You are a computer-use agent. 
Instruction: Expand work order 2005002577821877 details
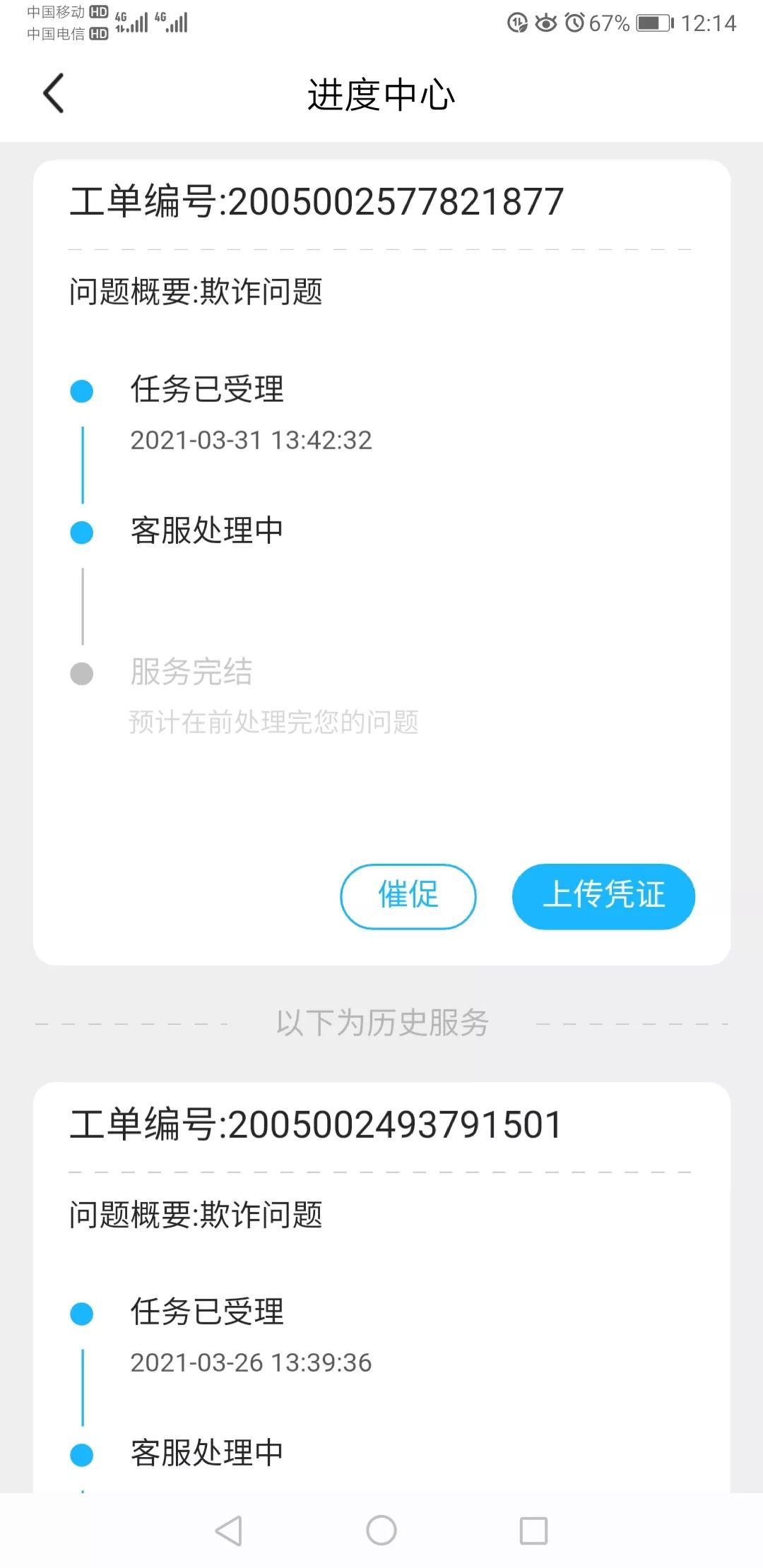tap(316, 201)
